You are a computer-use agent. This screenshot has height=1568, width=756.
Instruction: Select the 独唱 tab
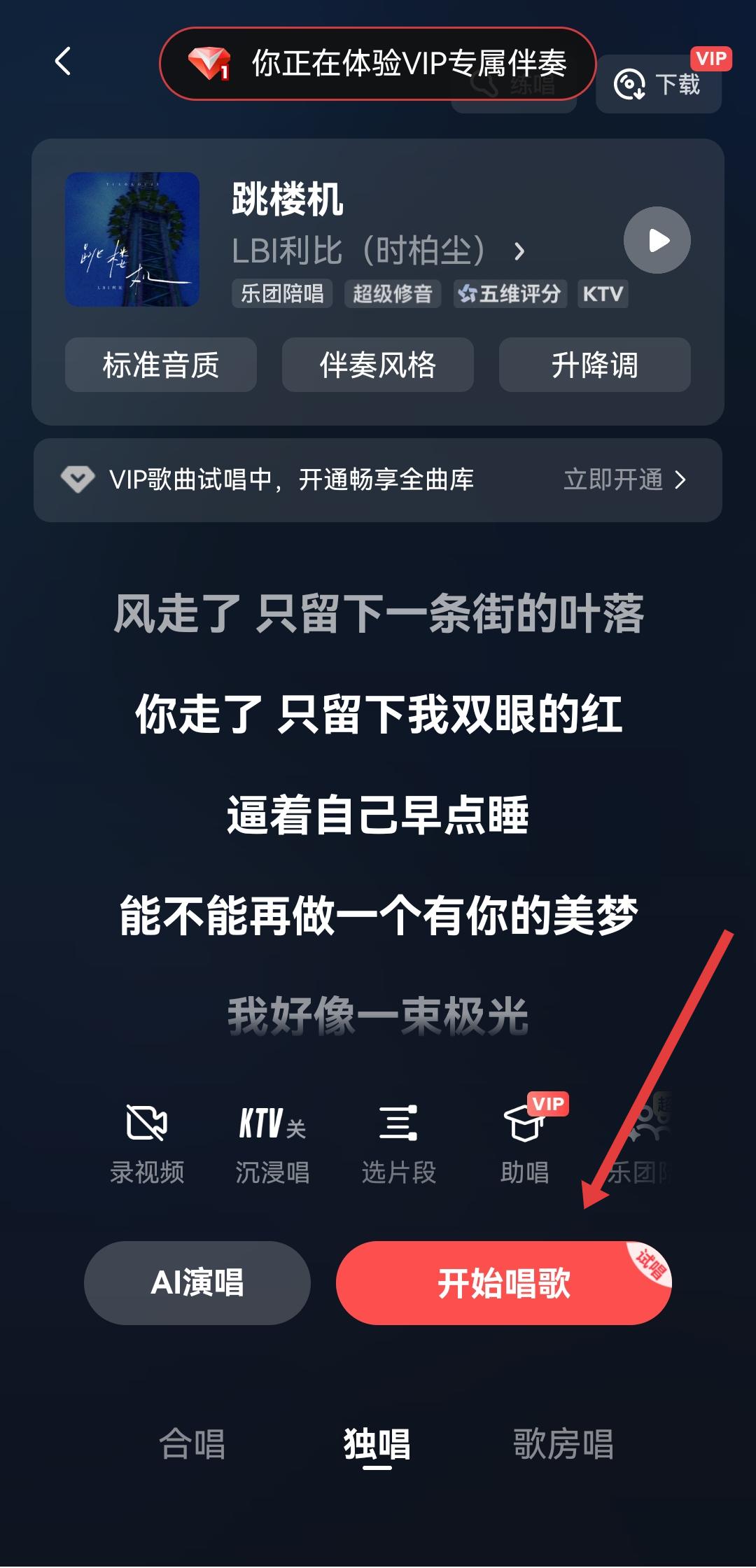coord(377,1443)
